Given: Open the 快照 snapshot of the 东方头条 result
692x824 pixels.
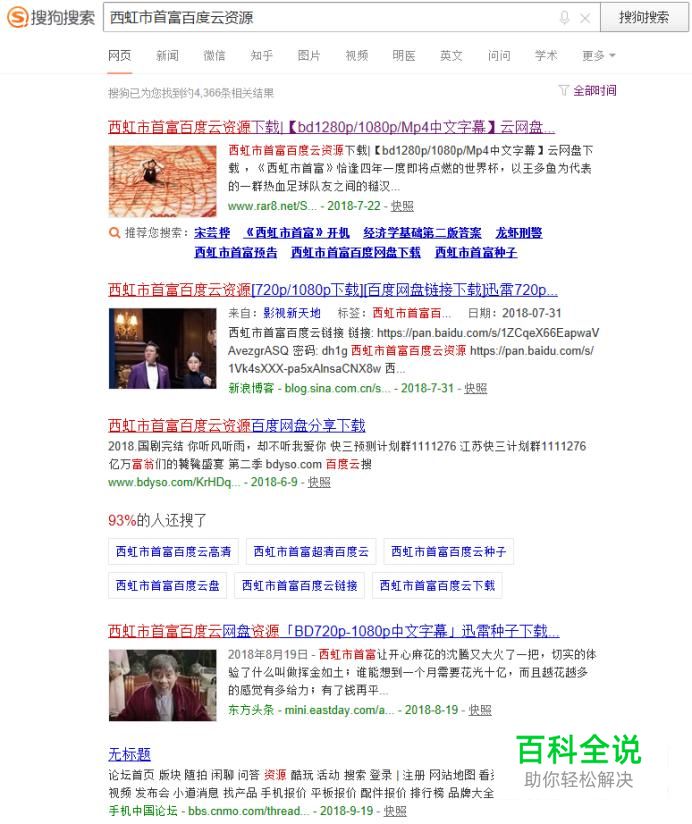Looking at the screenshot, I should click(479, 710).
